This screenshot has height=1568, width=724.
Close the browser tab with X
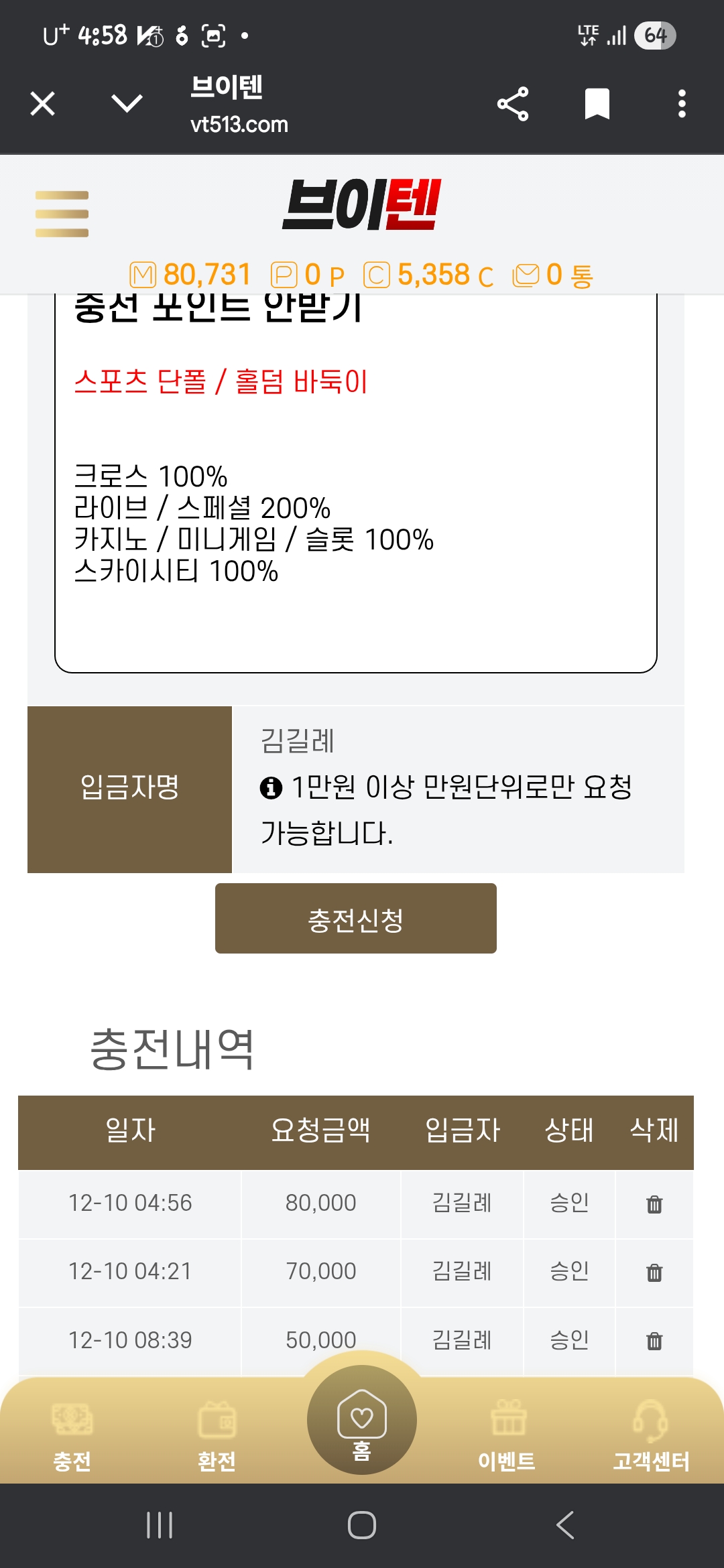point(43,104)
